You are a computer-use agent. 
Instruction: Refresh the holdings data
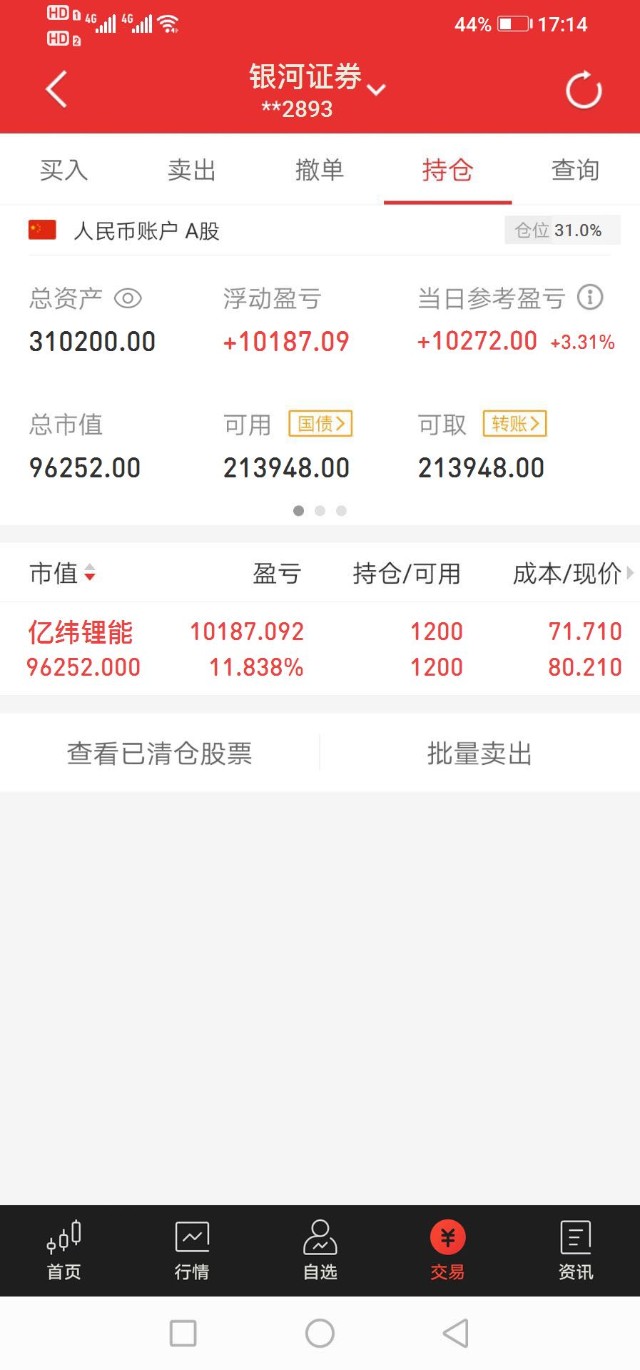tap(583, 91)
